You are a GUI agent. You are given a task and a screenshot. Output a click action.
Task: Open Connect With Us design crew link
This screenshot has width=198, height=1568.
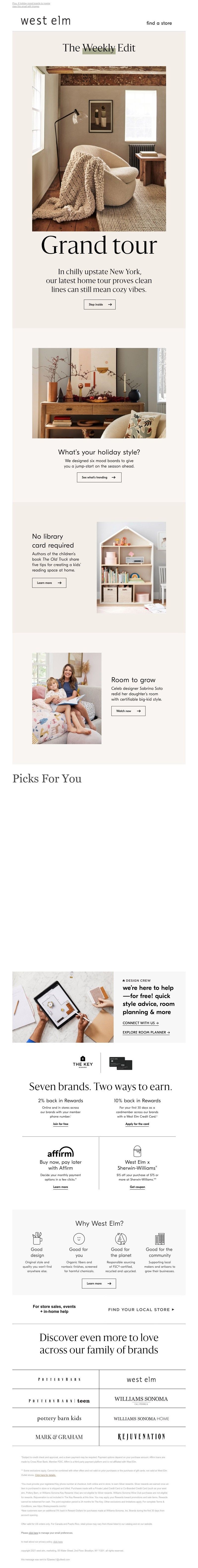pyautogui.click(x=140, y=1023)
